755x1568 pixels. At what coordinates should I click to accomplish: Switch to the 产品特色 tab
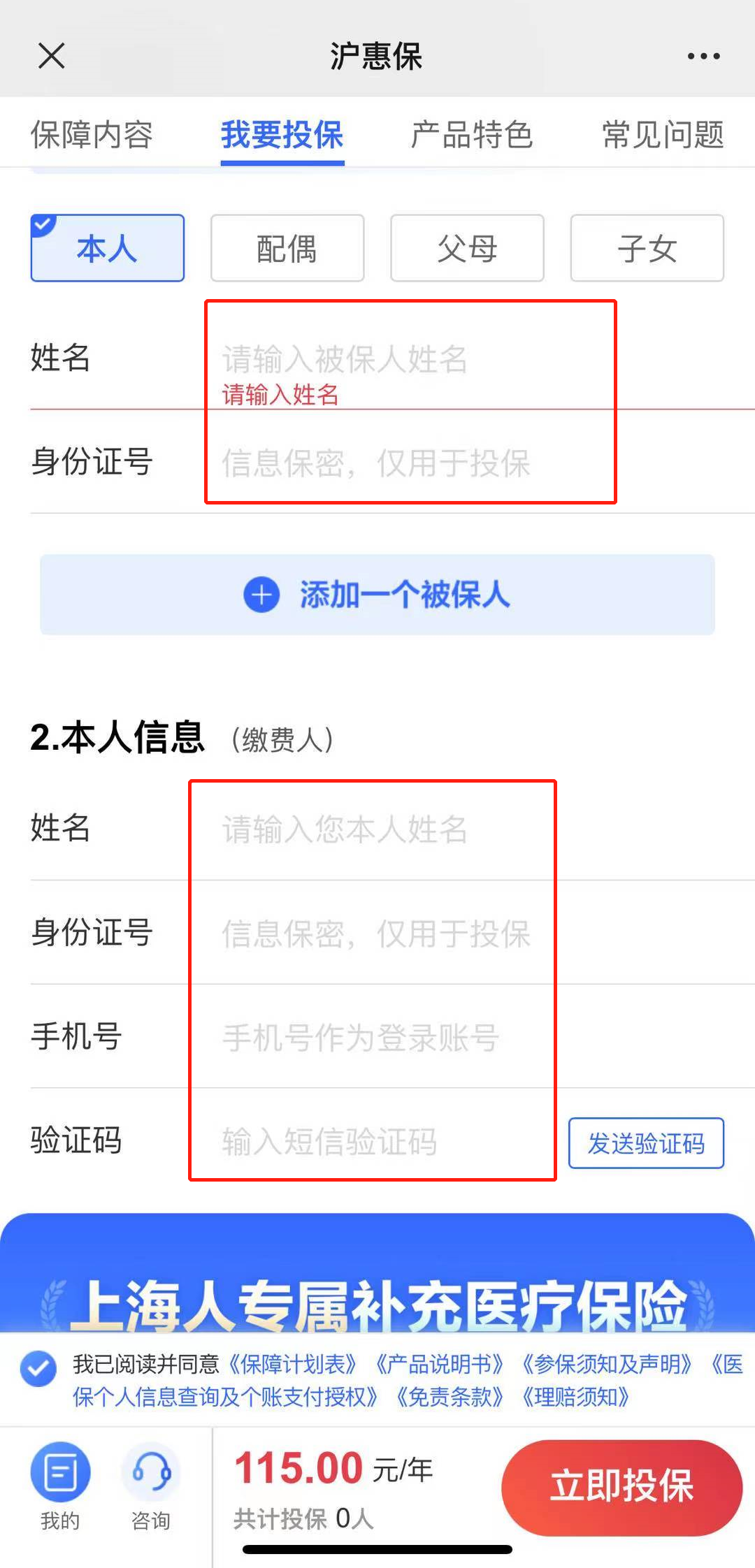tap(472, 134)
